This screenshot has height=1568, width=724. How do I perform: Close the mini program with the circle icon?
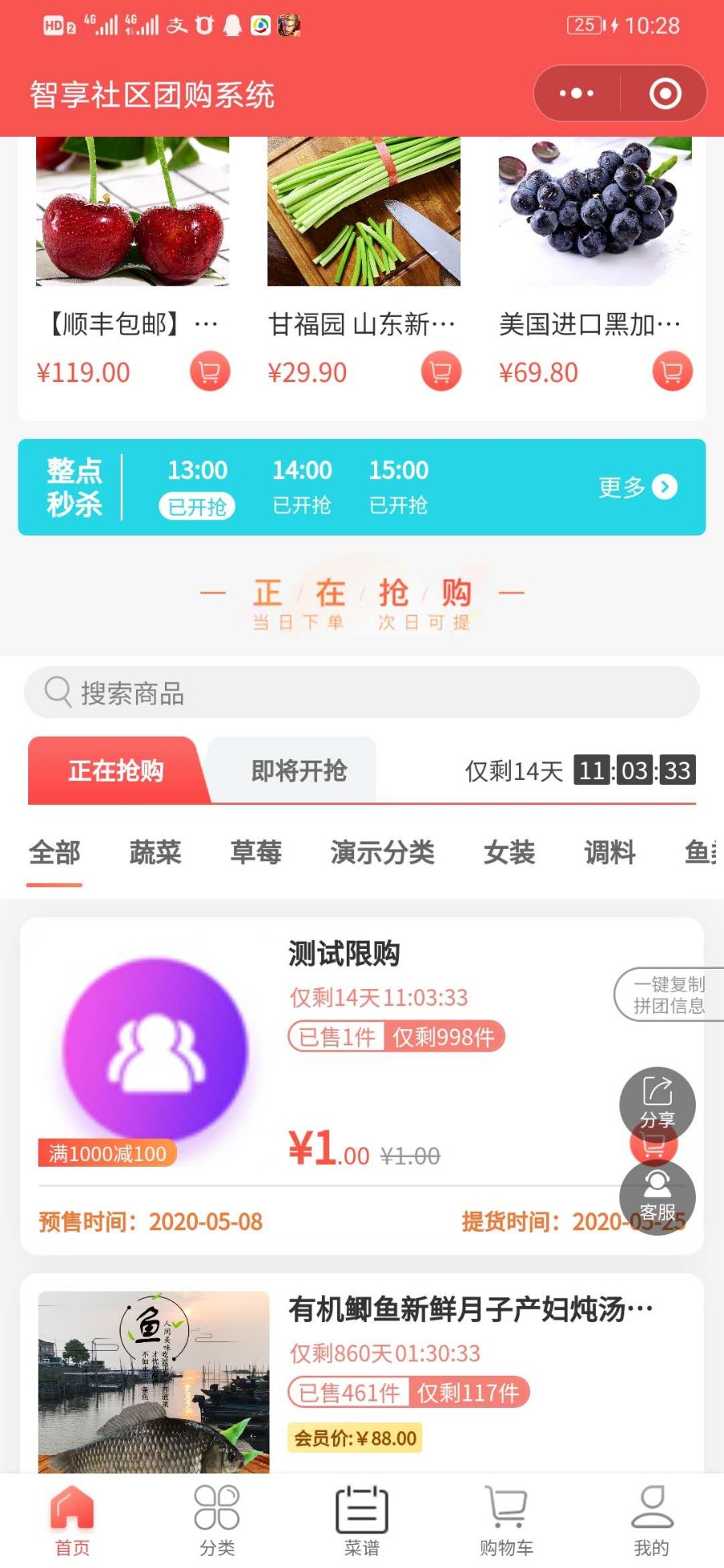[664, 94]
